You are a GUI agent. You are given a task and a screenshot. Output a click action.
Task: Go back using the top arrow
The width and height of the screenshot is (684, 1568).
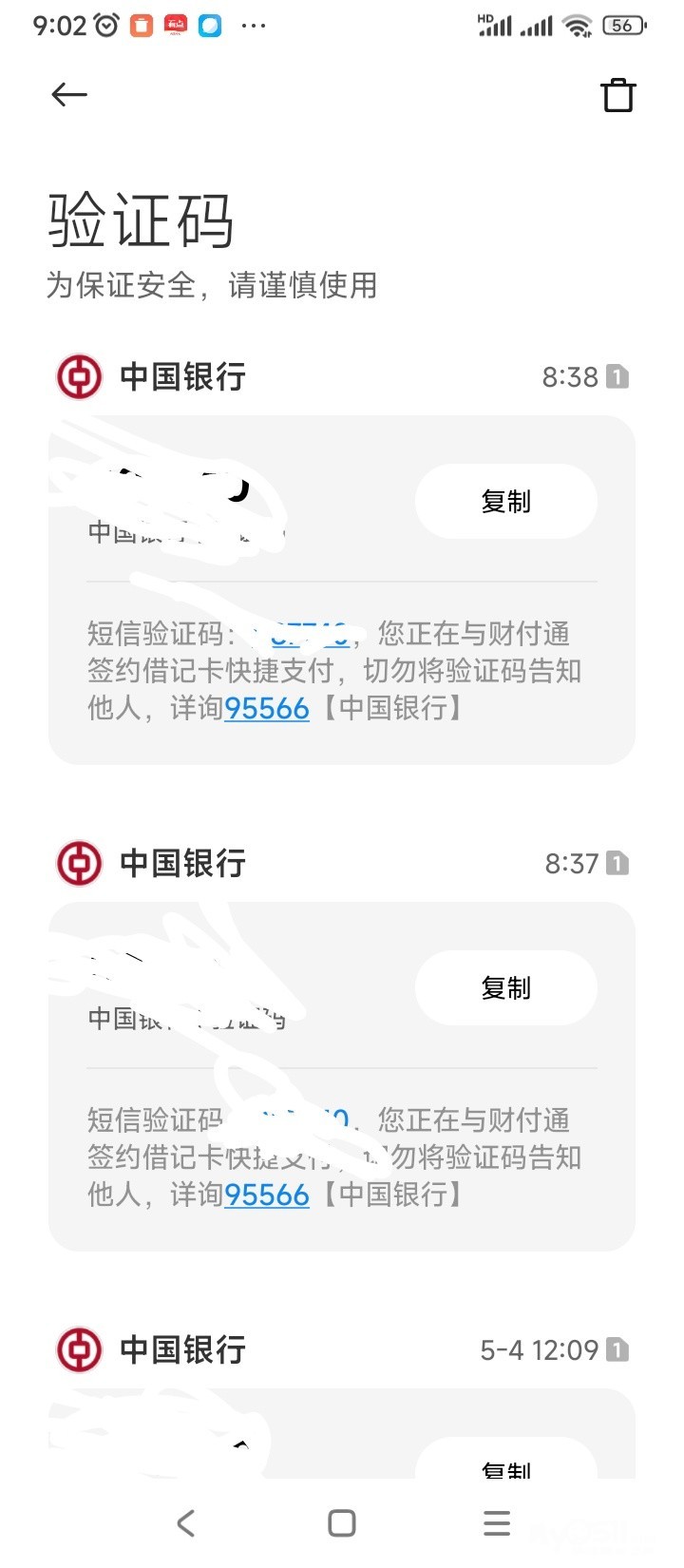[69, 94]
